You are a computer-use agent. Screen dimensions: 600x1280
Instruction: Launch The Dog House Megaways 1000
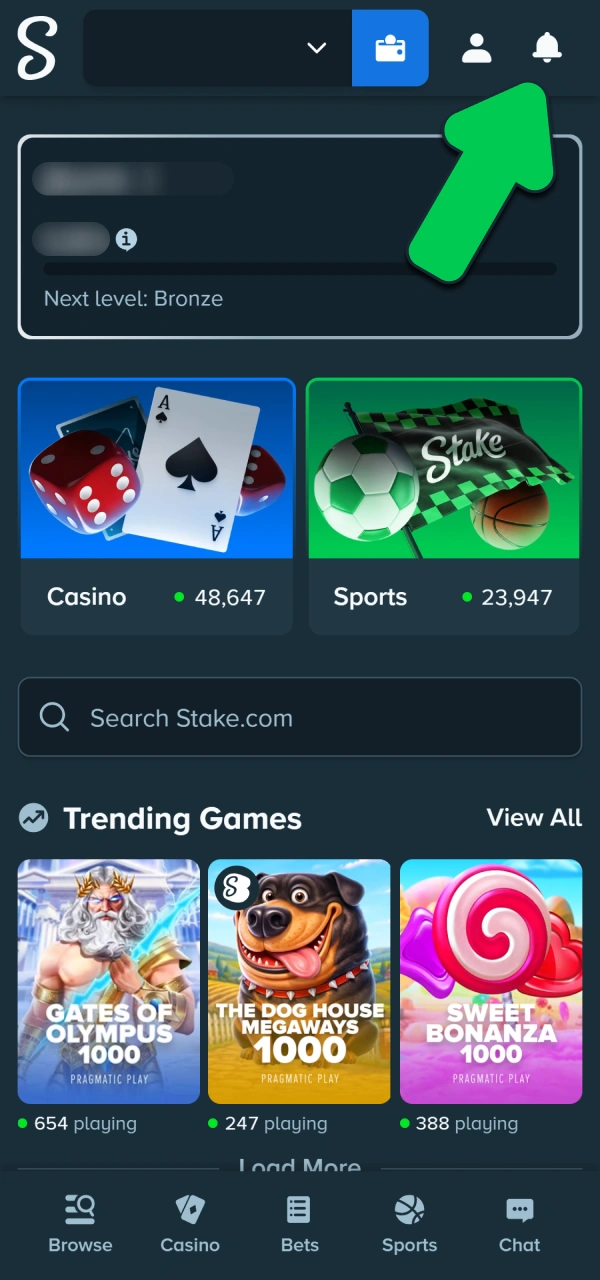300,982
